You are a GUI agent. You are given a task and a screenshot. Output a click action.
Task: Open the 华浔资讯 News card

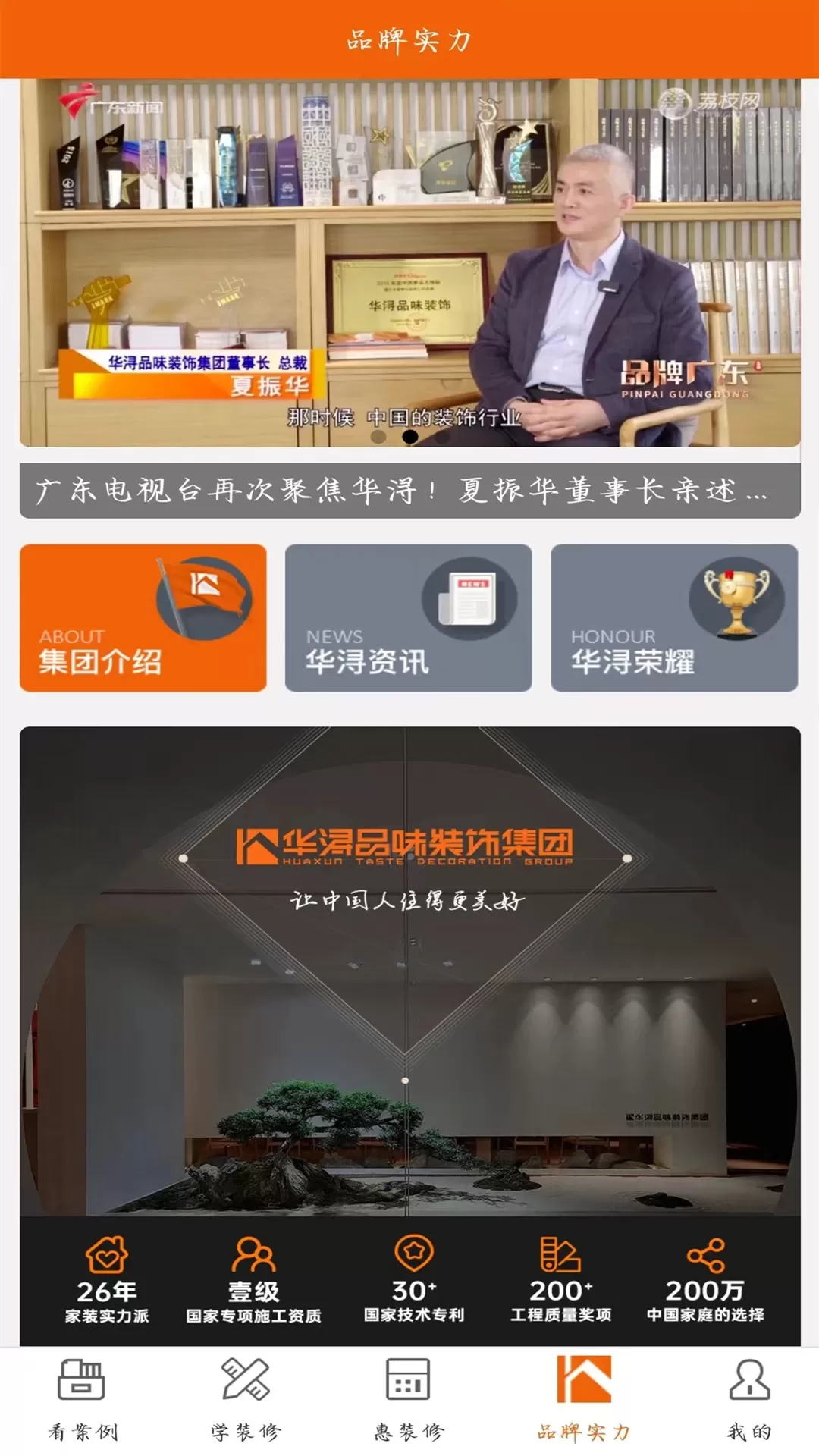(408, 617)
